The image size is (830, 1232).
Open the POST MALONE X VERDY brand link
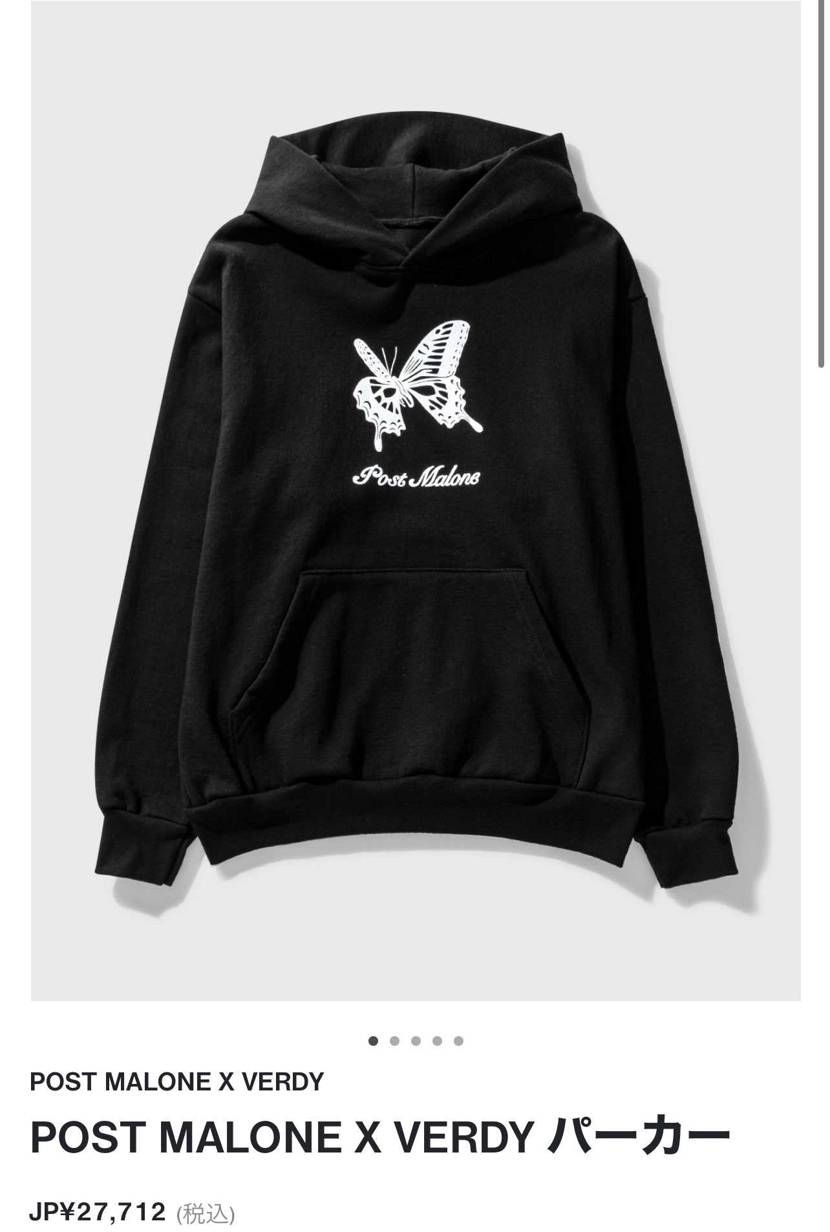click(x=177, y=1082)
